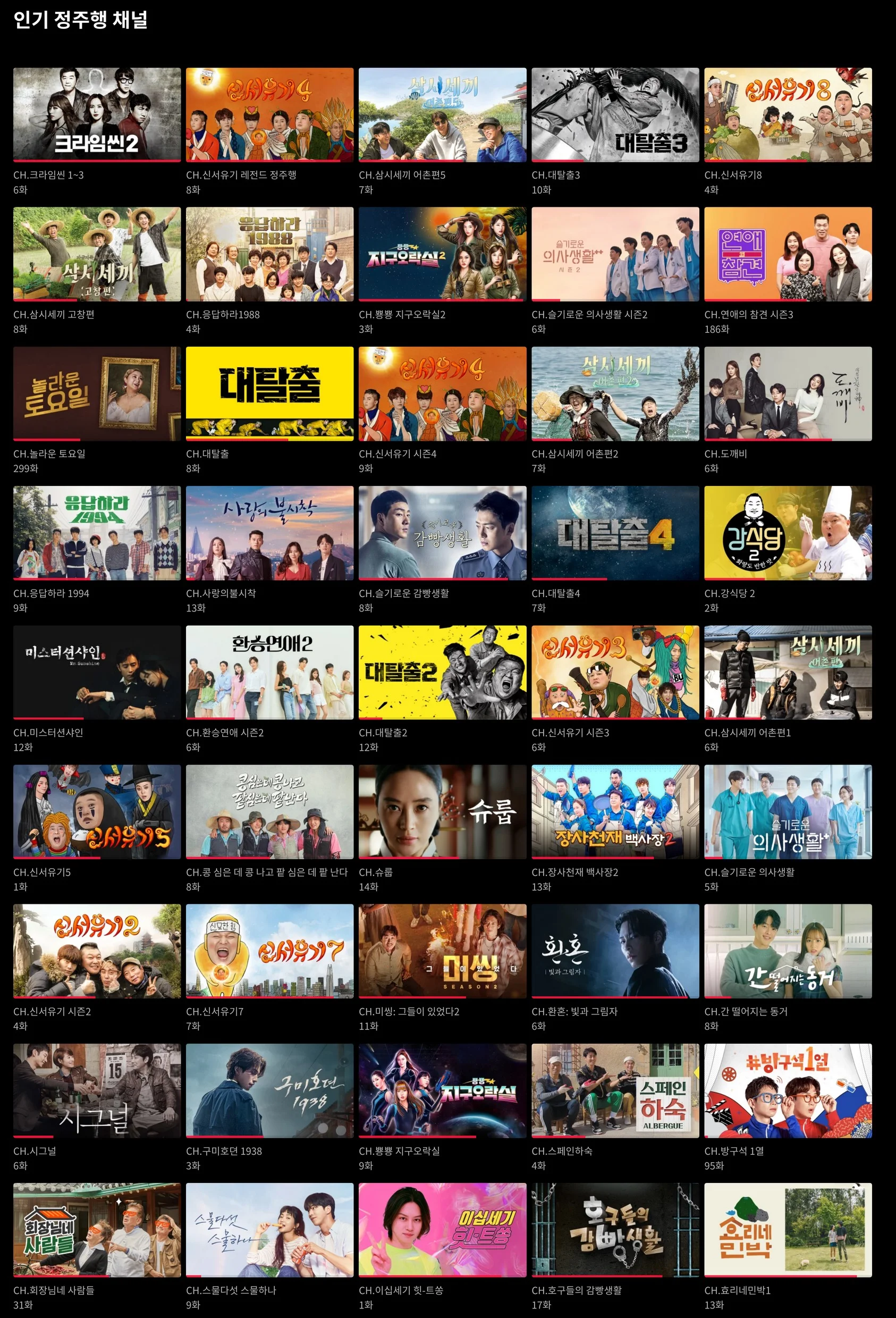Image resolution: width=896 pixels, height=1318 pixels.
Task: Select CH.뿅뿅 지구오락실2 channel
Action: pyautogui.click(x=442, y=254)
